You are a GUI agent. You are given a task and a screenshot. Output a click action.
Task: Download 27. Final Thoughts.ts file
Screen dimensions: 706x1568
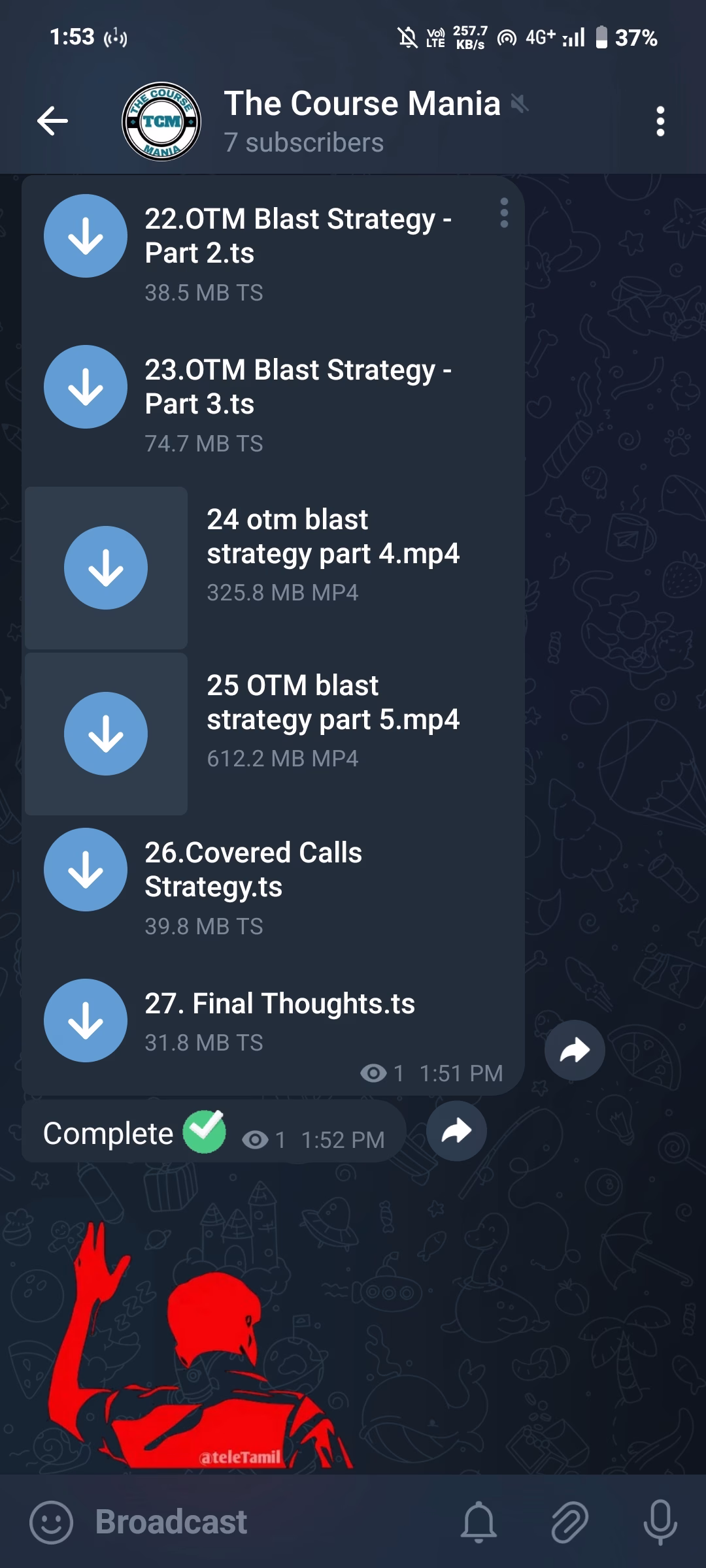coord(86,1021)
